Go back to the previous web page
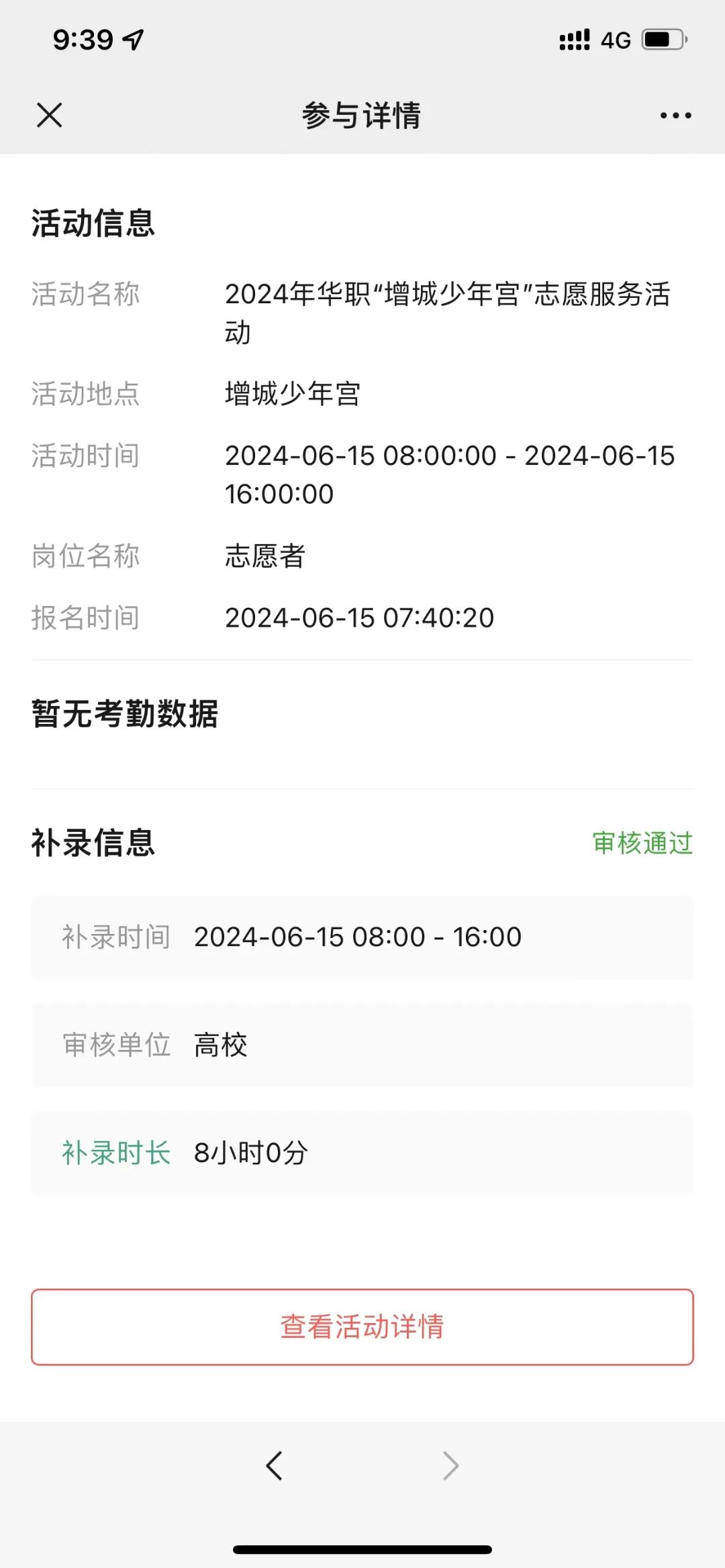The width and height of the screenshot is (725, 1568). 274,1465
